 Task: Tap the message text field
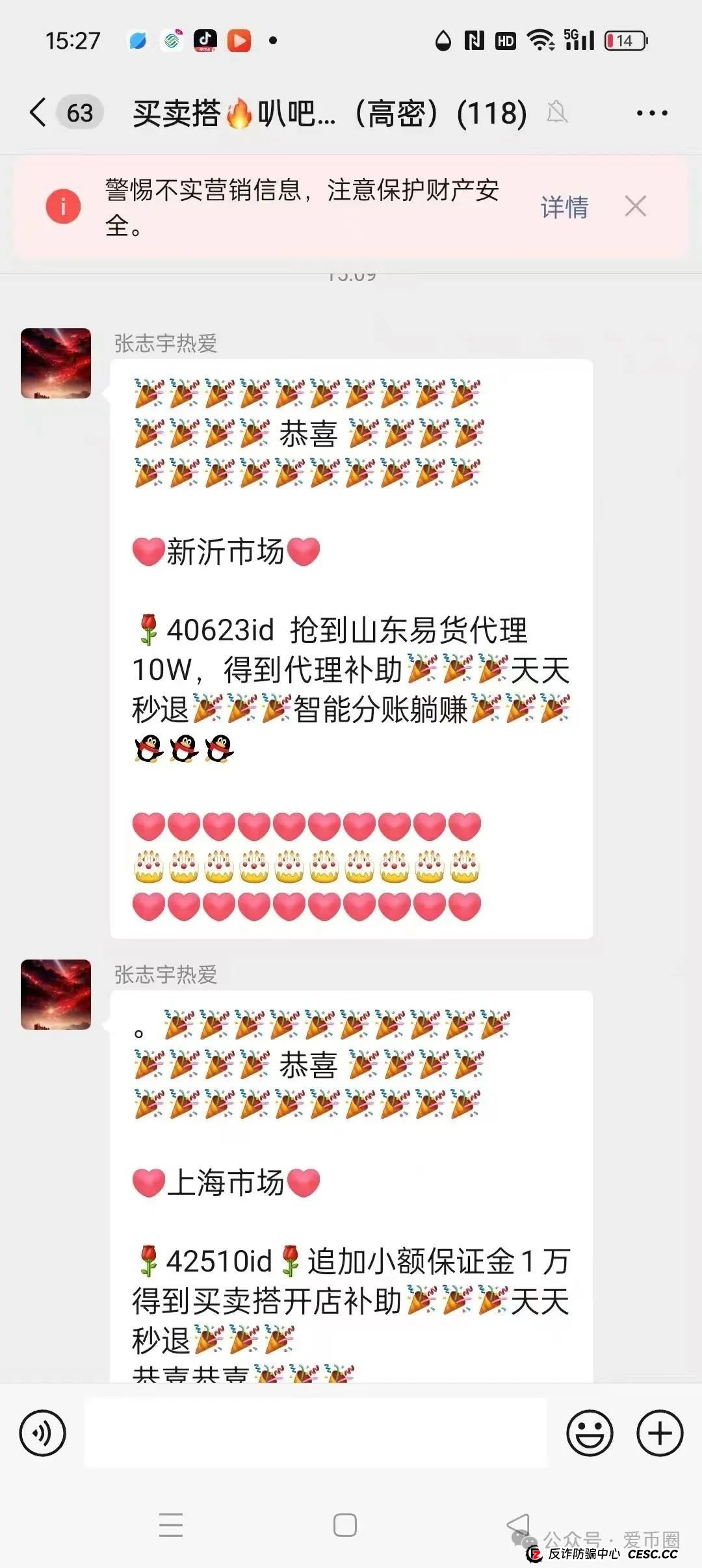316,1433
